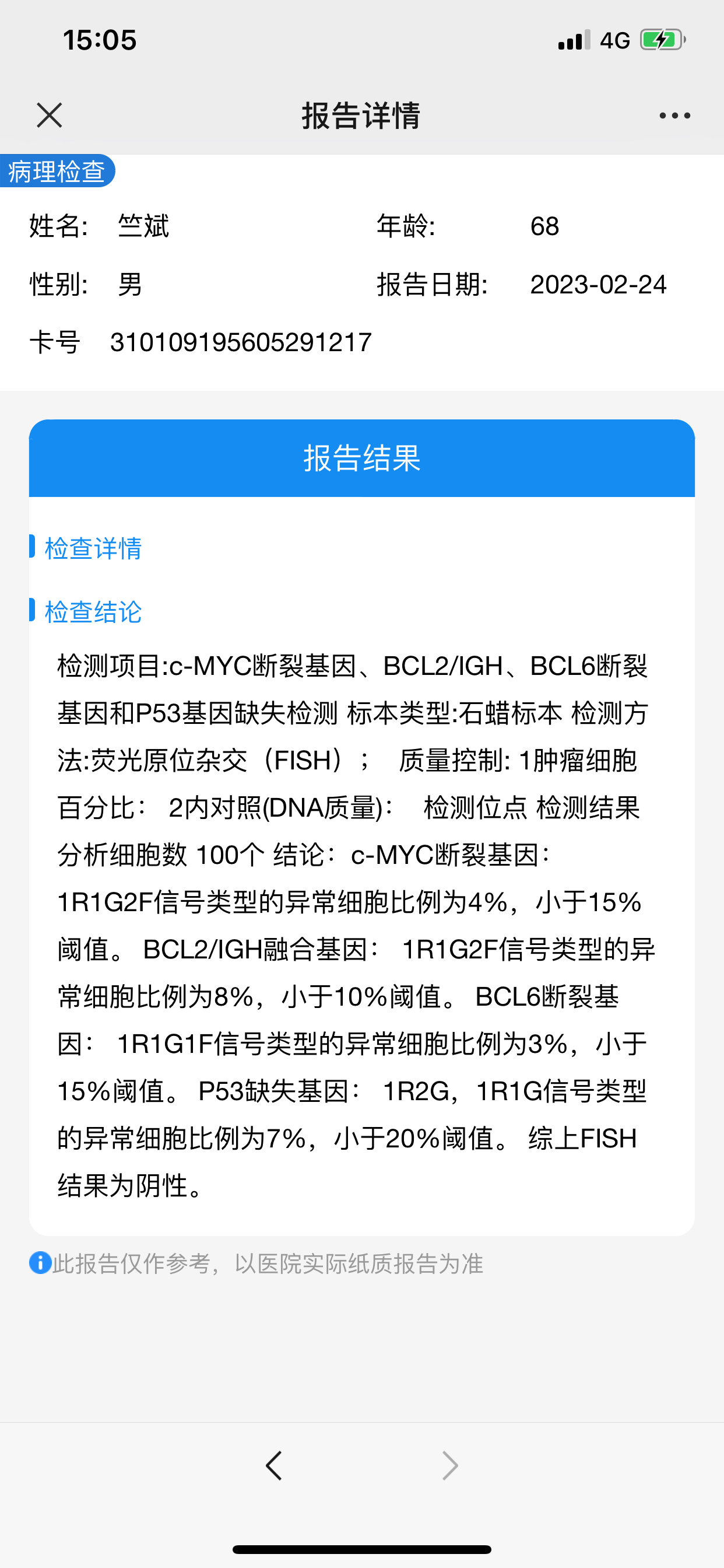Go back to the previous web page
This screenshot has width=724, height=1568.
pyautogui.click(x=274, y=1465)
